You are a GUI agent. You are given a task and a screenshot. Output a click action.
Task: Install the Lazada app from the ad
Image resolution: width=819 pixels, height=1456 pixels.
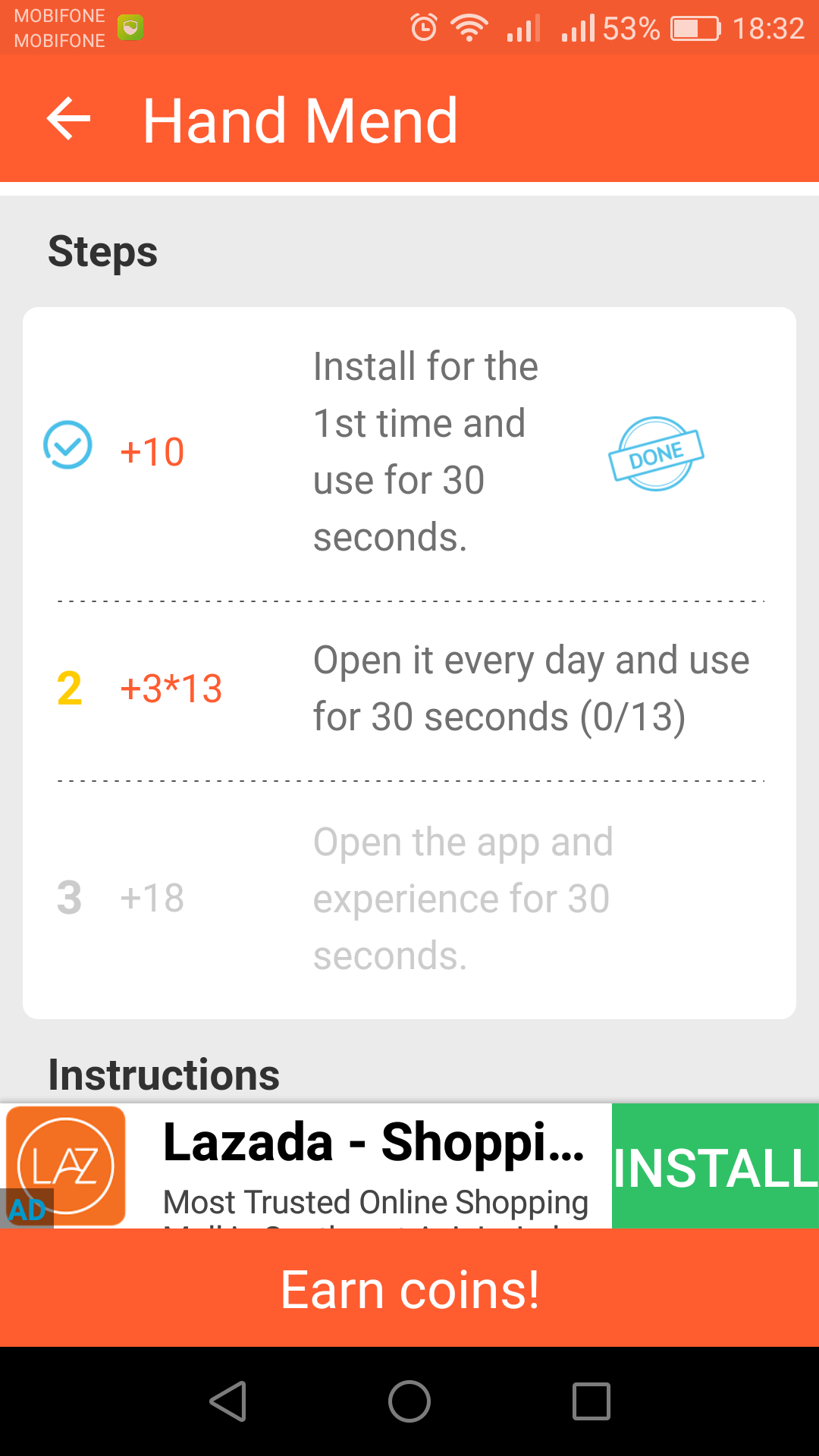[x=714, y=1166]
